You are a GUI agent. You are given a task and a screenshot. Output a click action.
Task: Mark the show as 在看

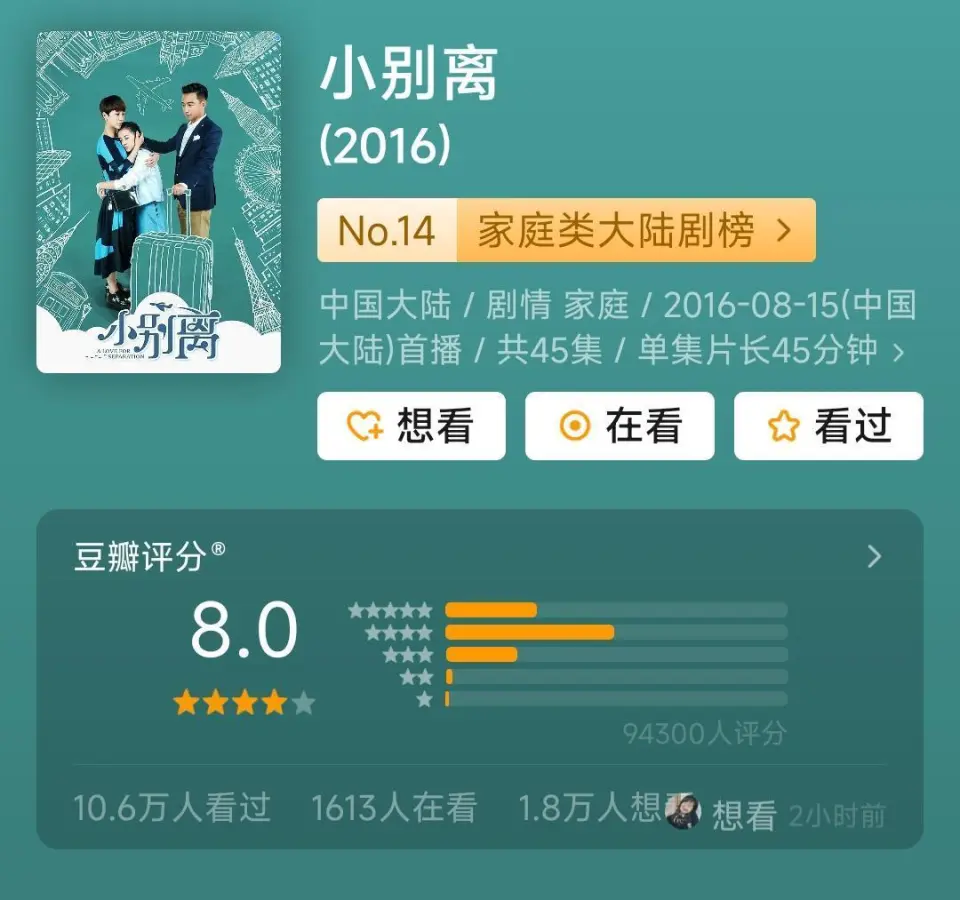click(x=619, y=427)
